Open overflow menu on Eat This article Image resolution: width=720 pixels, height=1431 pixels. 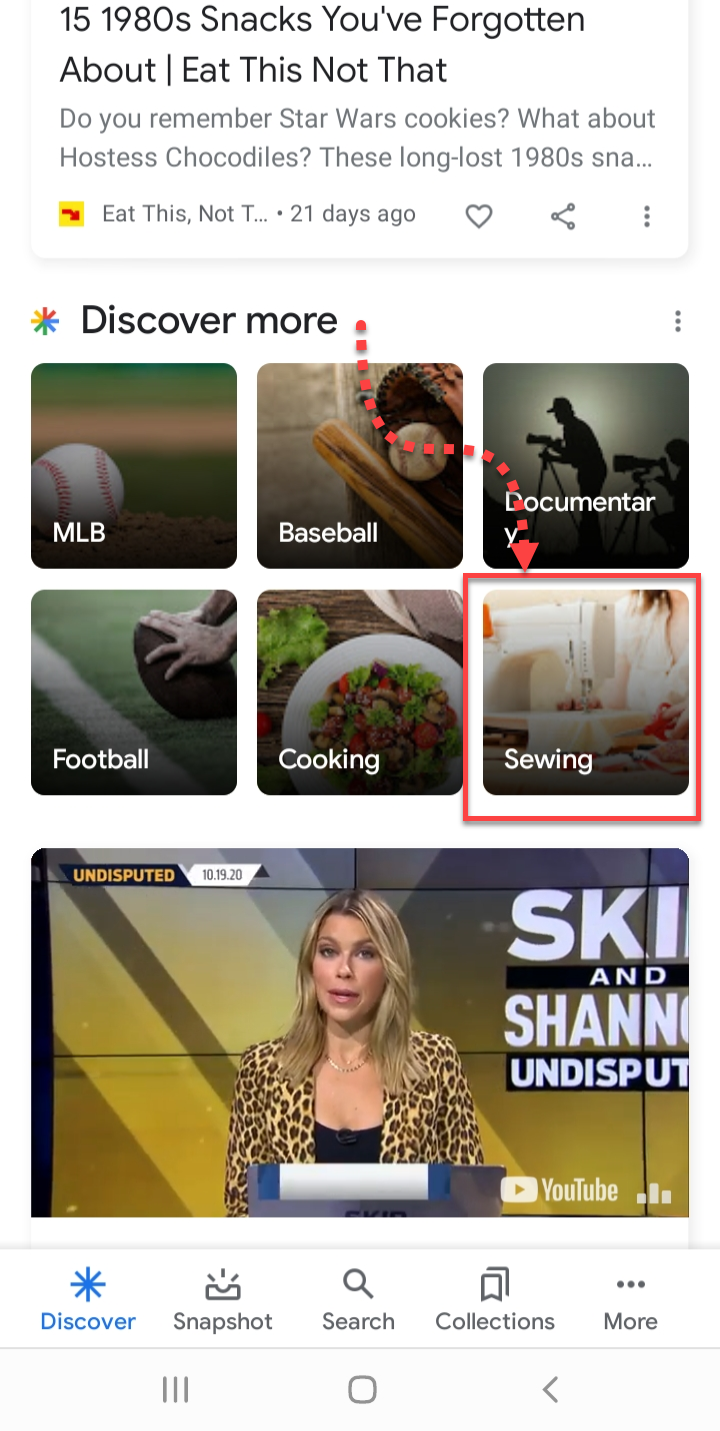point(647,215)
